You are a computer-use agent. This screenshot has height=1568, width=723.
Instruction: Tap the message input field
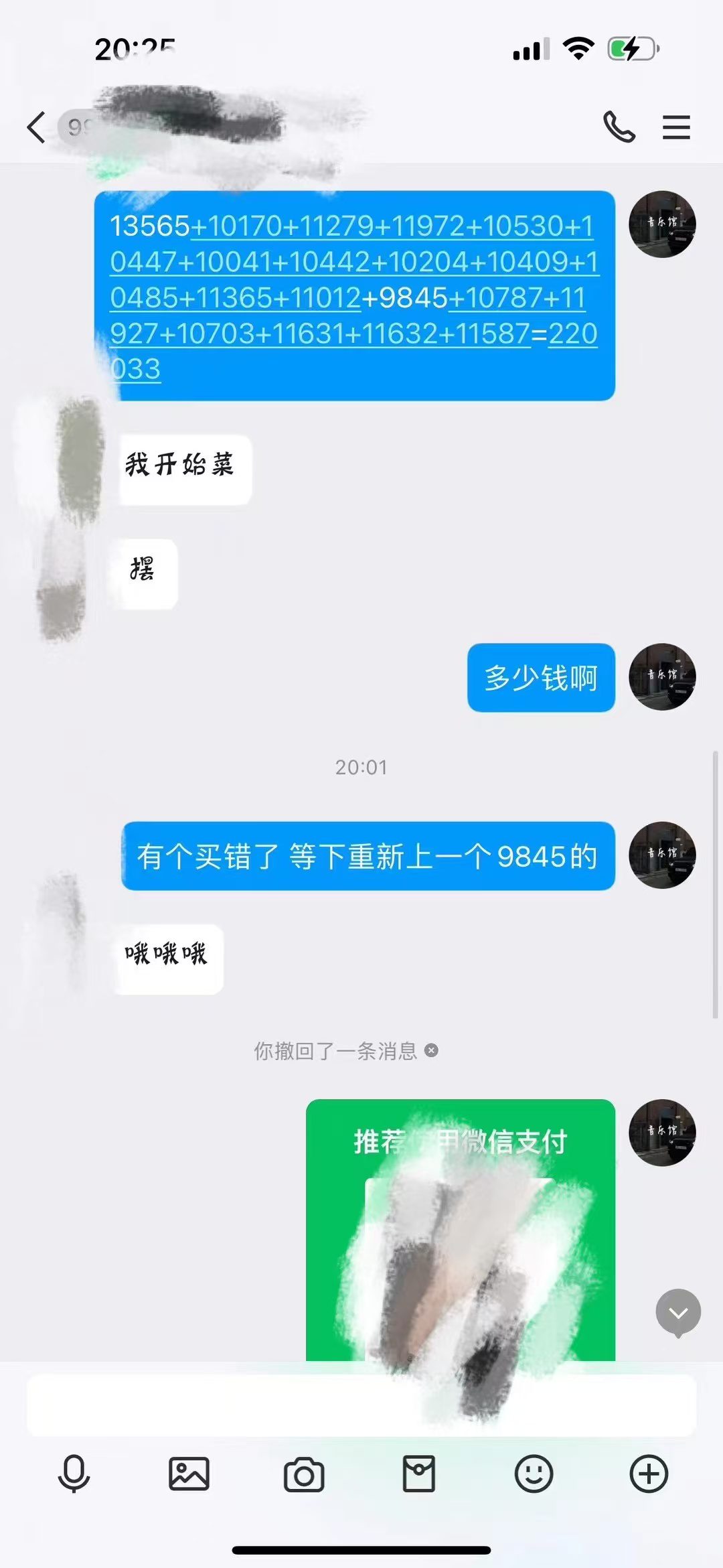tap(361, 1405)
